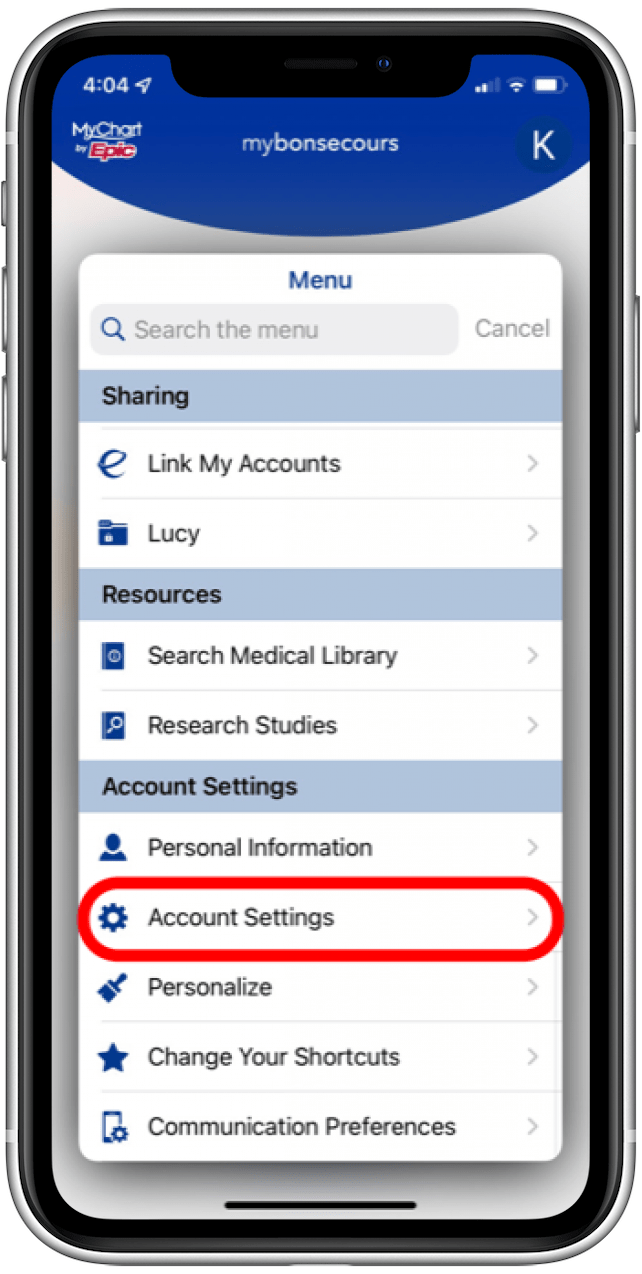The image size is (642, 1274).
Task: Tap the Search the menu field
Action: click(273, 330)
